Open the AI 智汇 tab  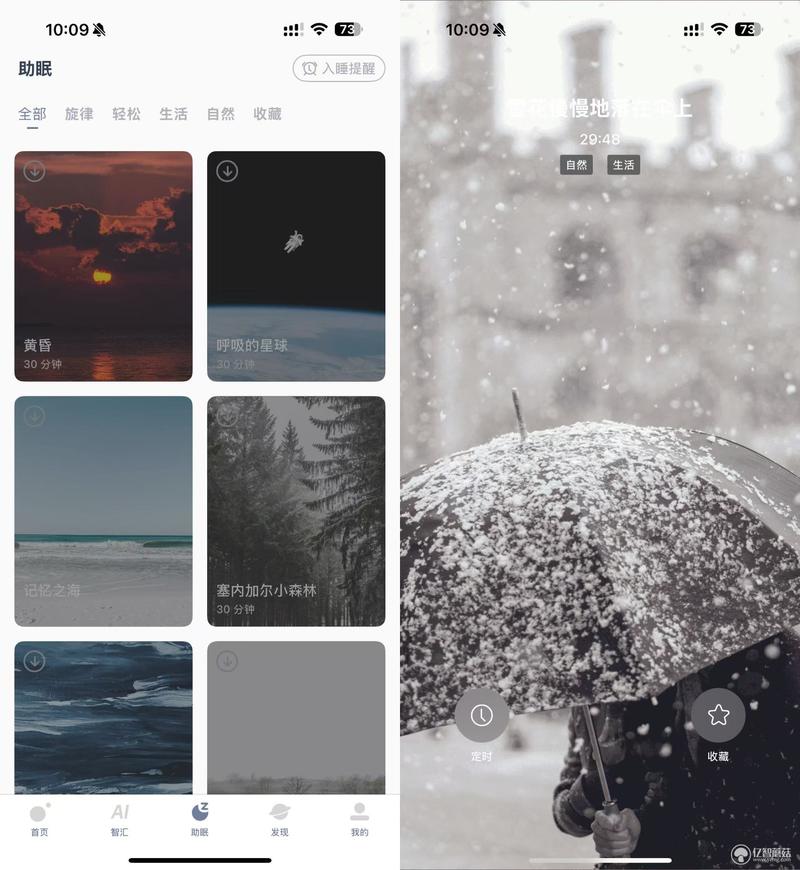point(119,818)
